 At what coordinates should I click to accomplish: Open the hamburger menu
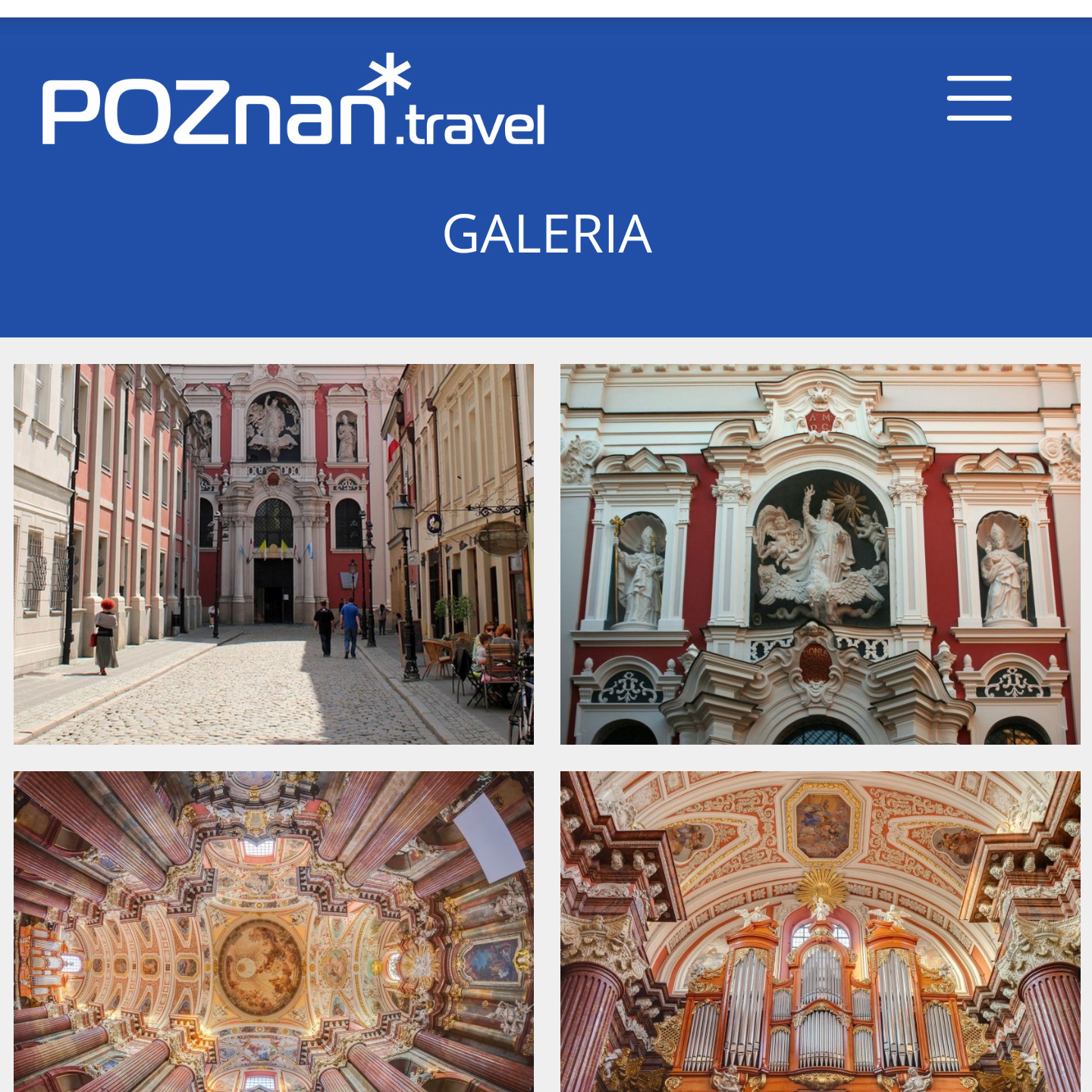979,98
